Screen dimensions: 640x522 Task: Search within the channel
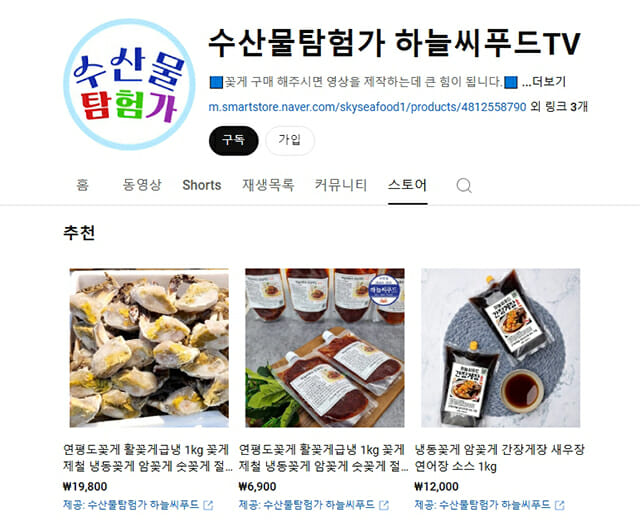coord(464,185)
